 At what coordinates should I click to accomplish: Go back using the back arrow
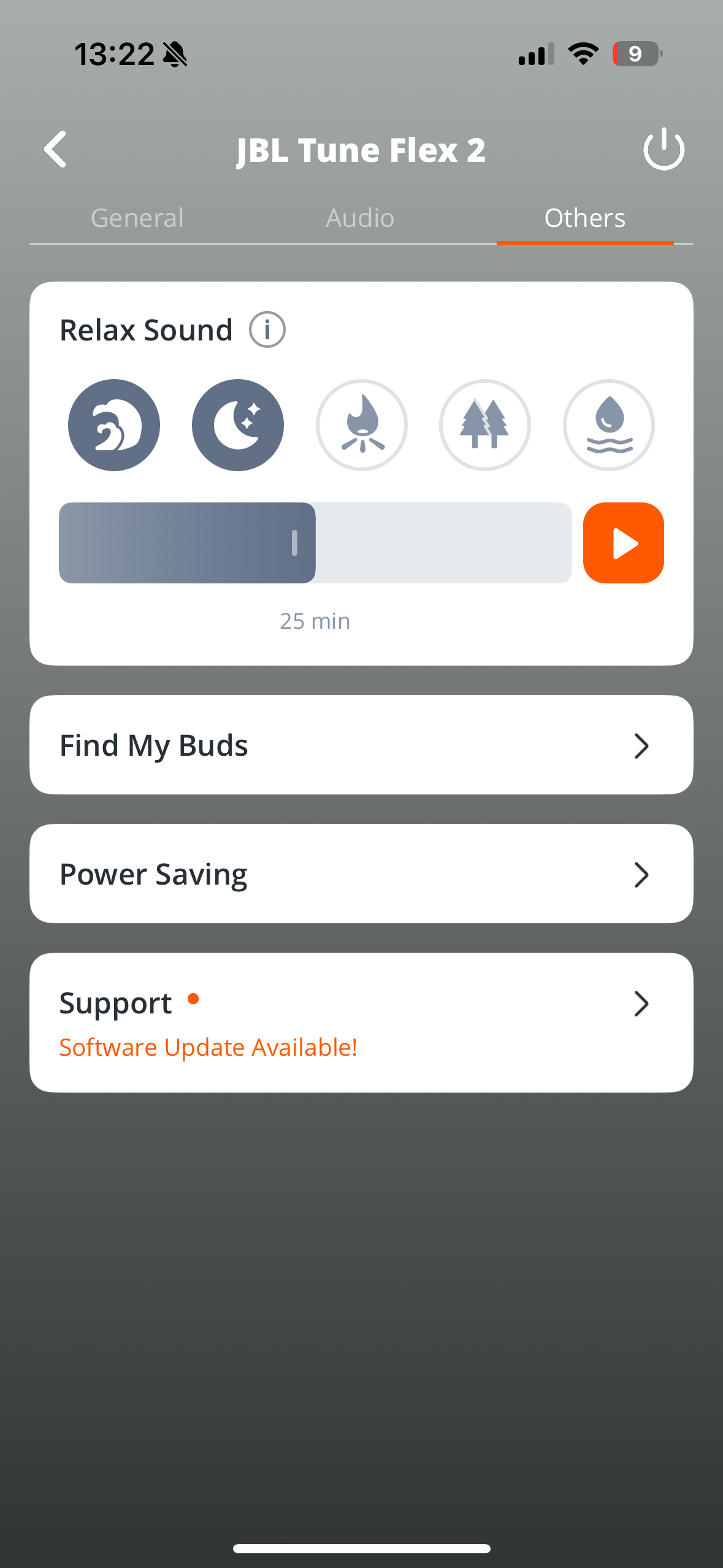(55, 149)
